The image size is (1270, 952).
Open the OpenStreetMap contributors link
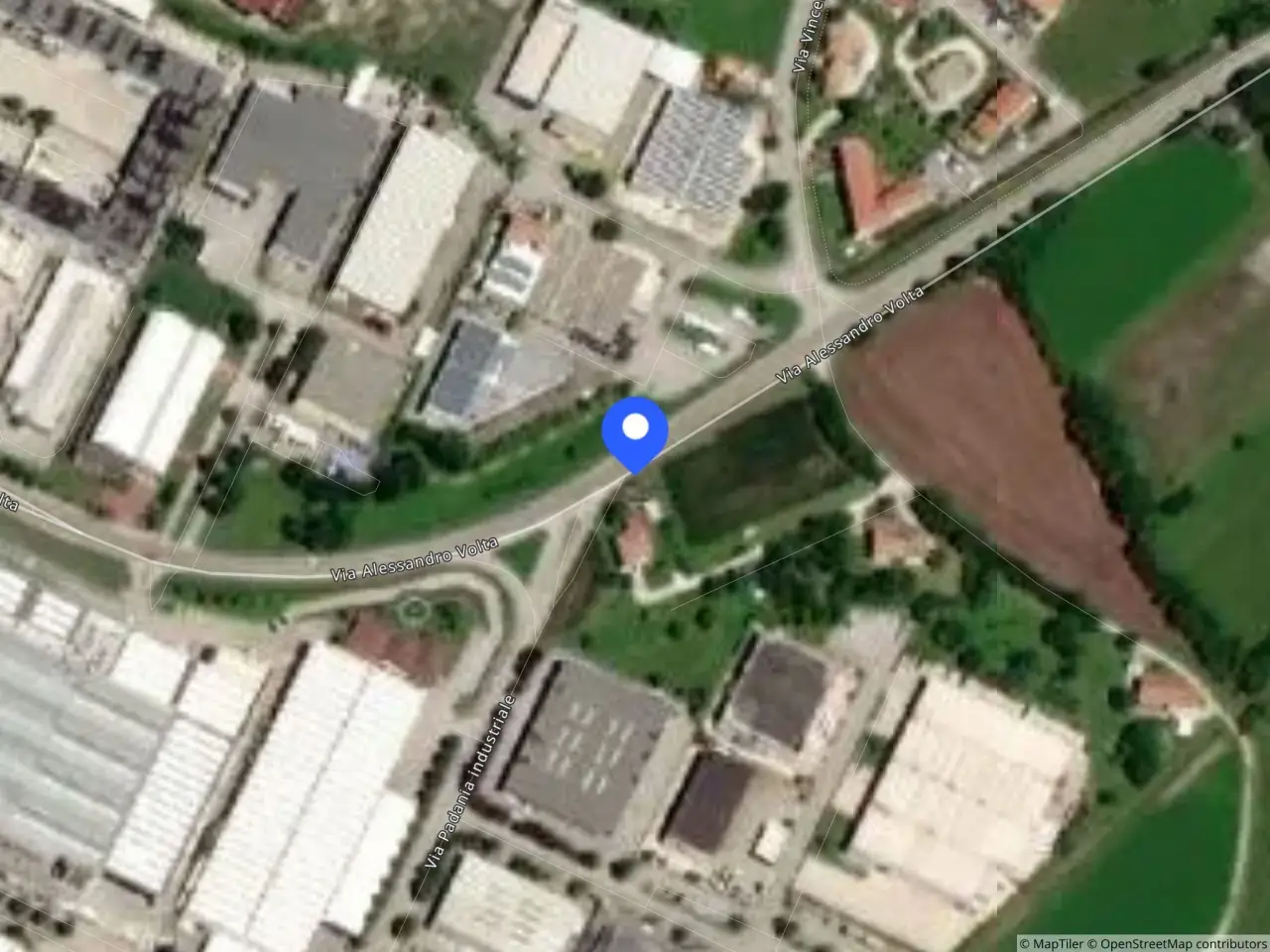(1177, 943)
